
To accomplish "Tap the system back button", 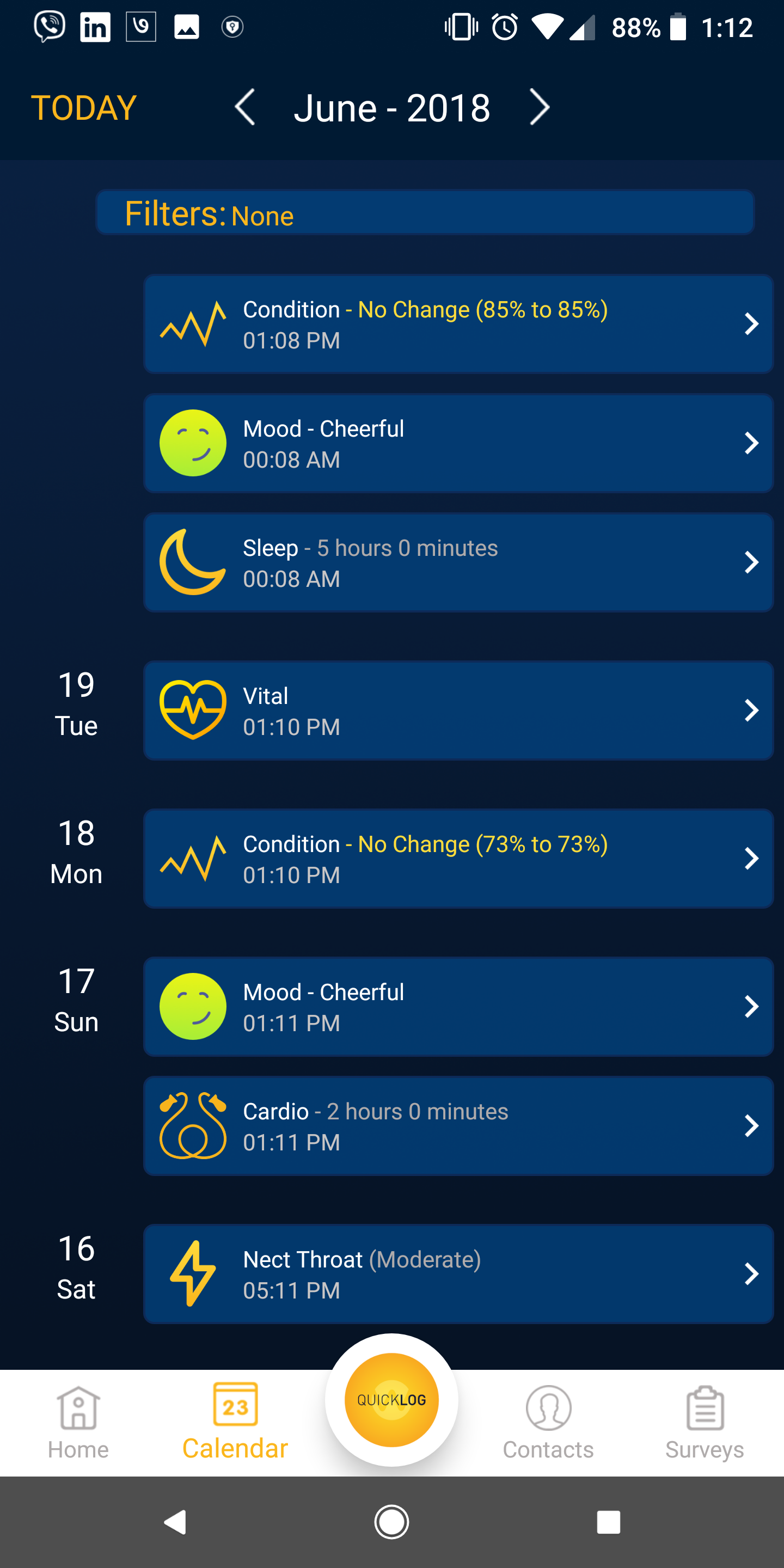I will 175,1522.
